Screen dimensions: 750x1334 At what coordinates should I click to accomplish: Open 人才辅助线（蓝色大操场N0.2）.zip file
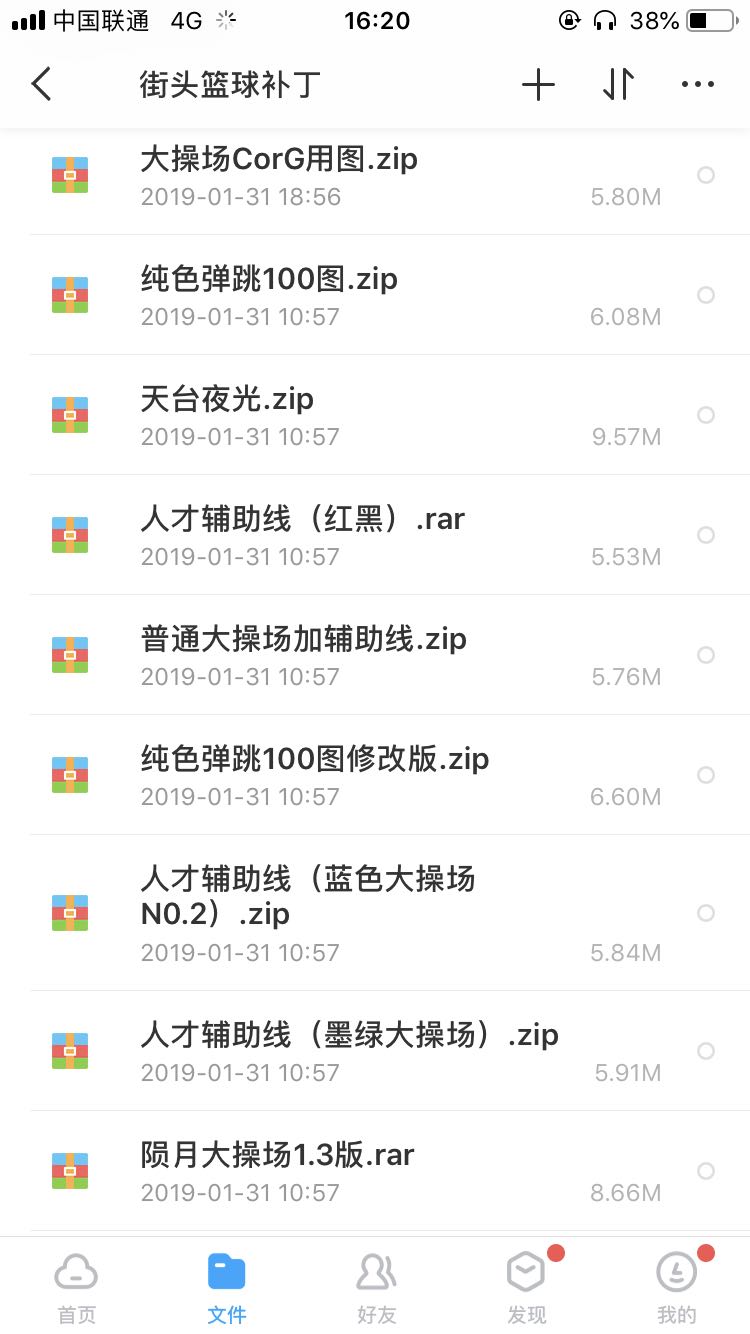pyautogui.click(x=307, y=896)
